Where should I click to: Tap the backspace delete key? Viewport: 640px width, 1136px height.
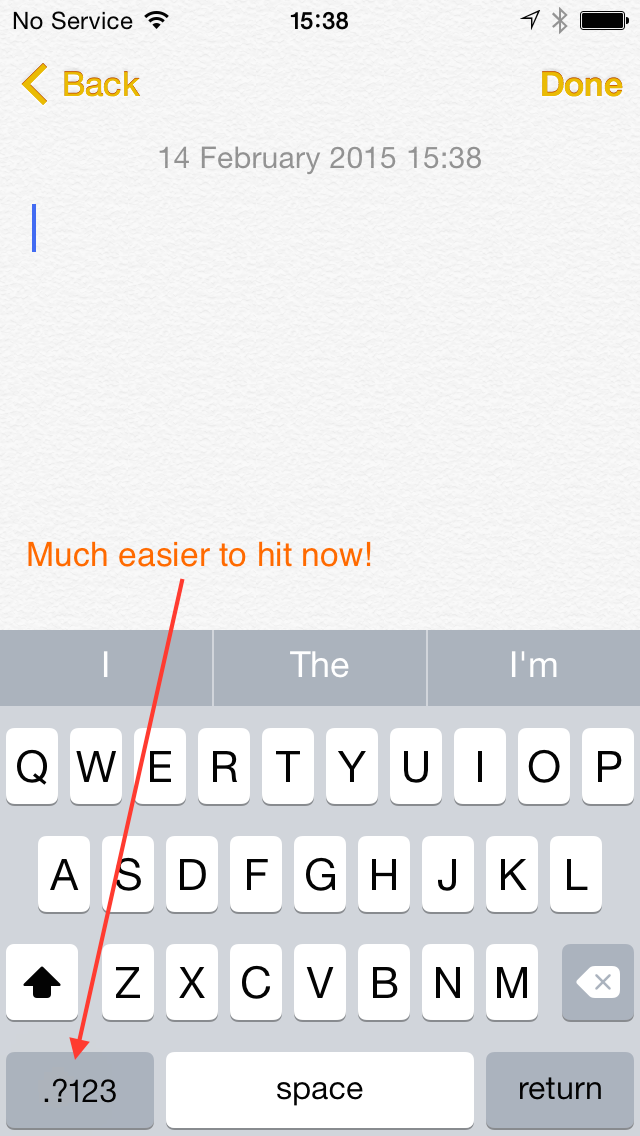598,982
